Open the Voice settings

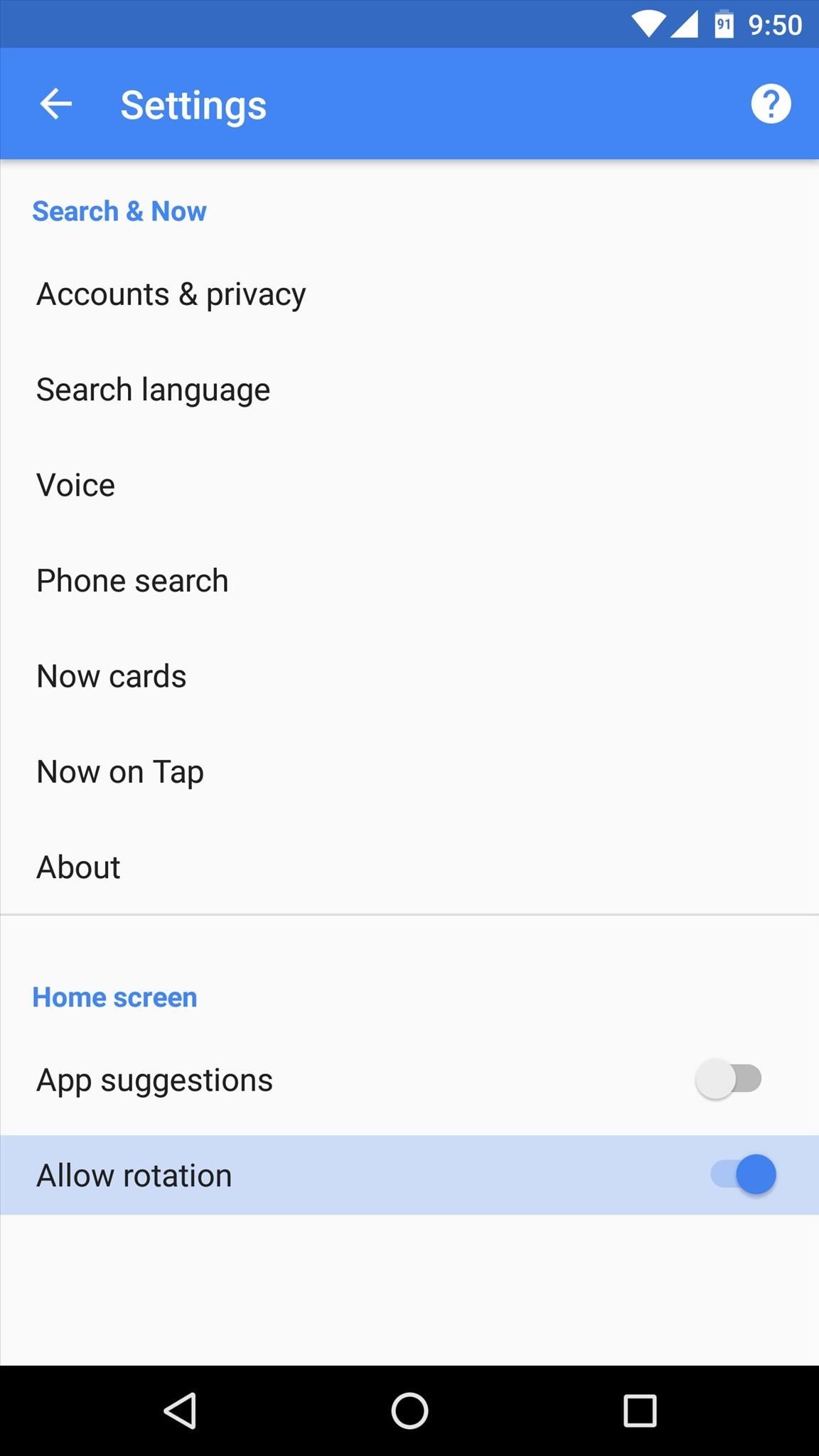tap(76, 486)
